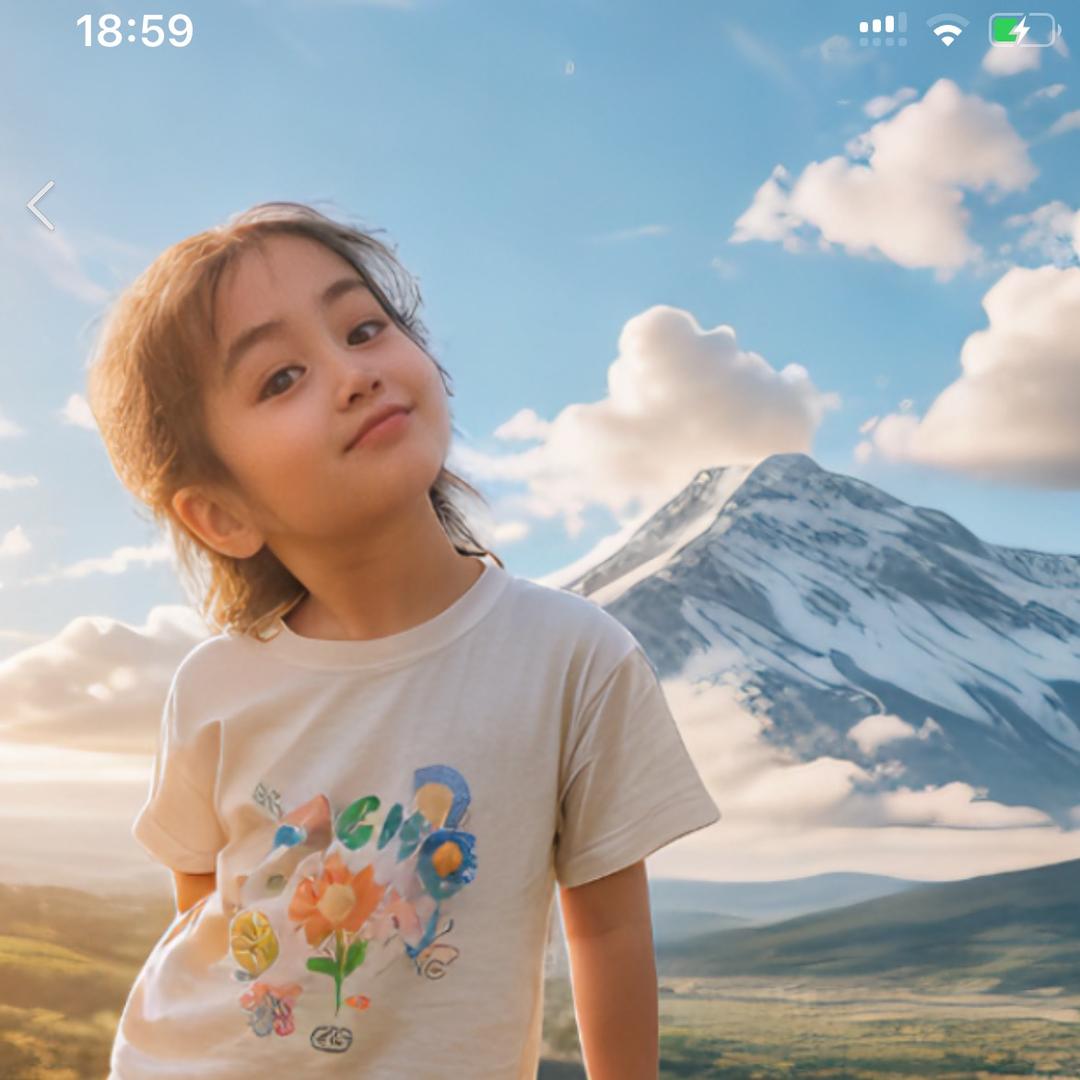Go back using the left chevron

click(41, 206)
